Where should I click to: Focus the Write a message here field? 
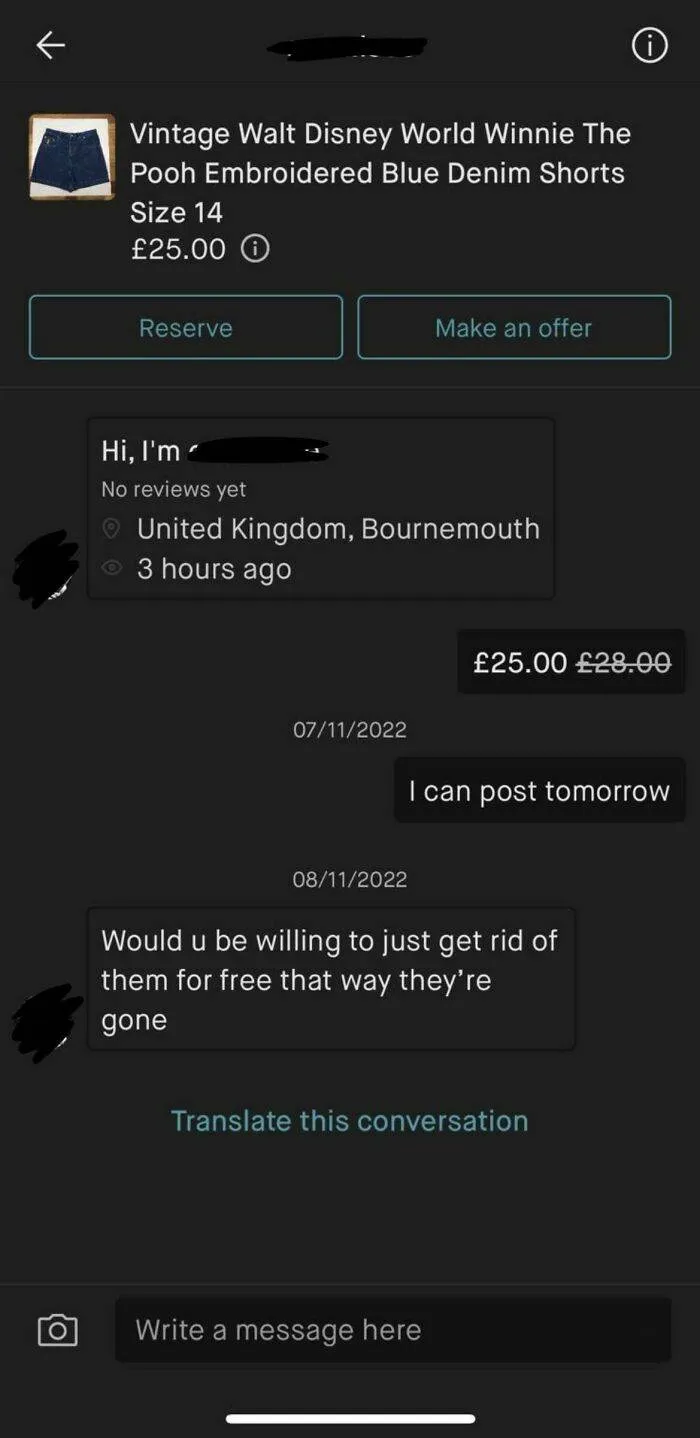[392, 1330]
